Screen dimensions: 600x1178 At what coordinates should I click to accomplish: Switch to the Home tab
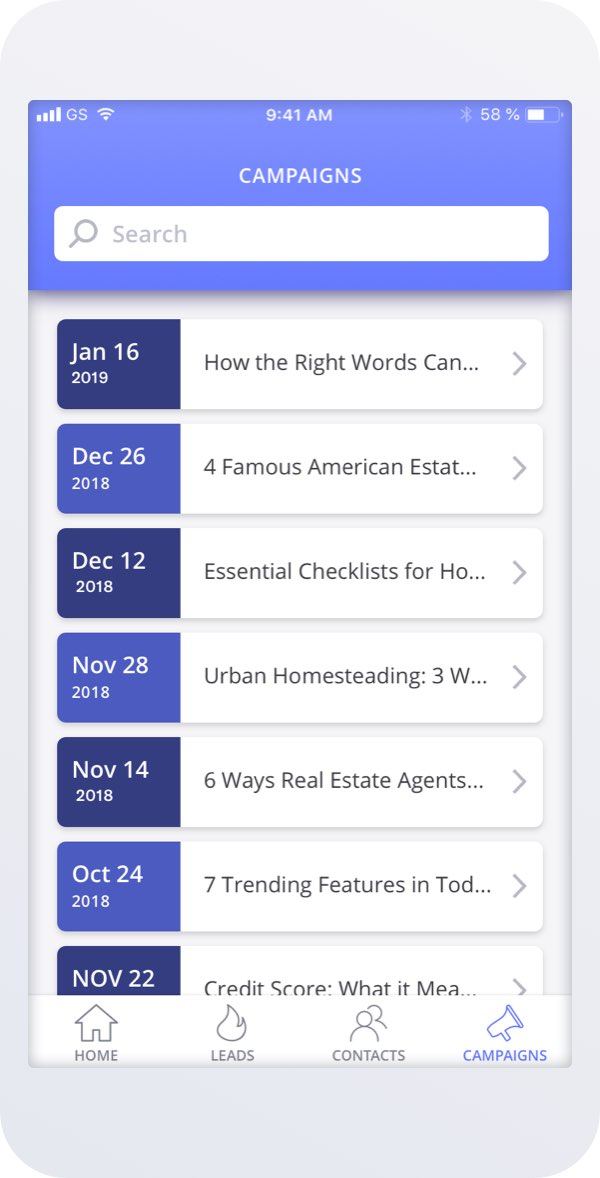click(x=96, y=1033)
